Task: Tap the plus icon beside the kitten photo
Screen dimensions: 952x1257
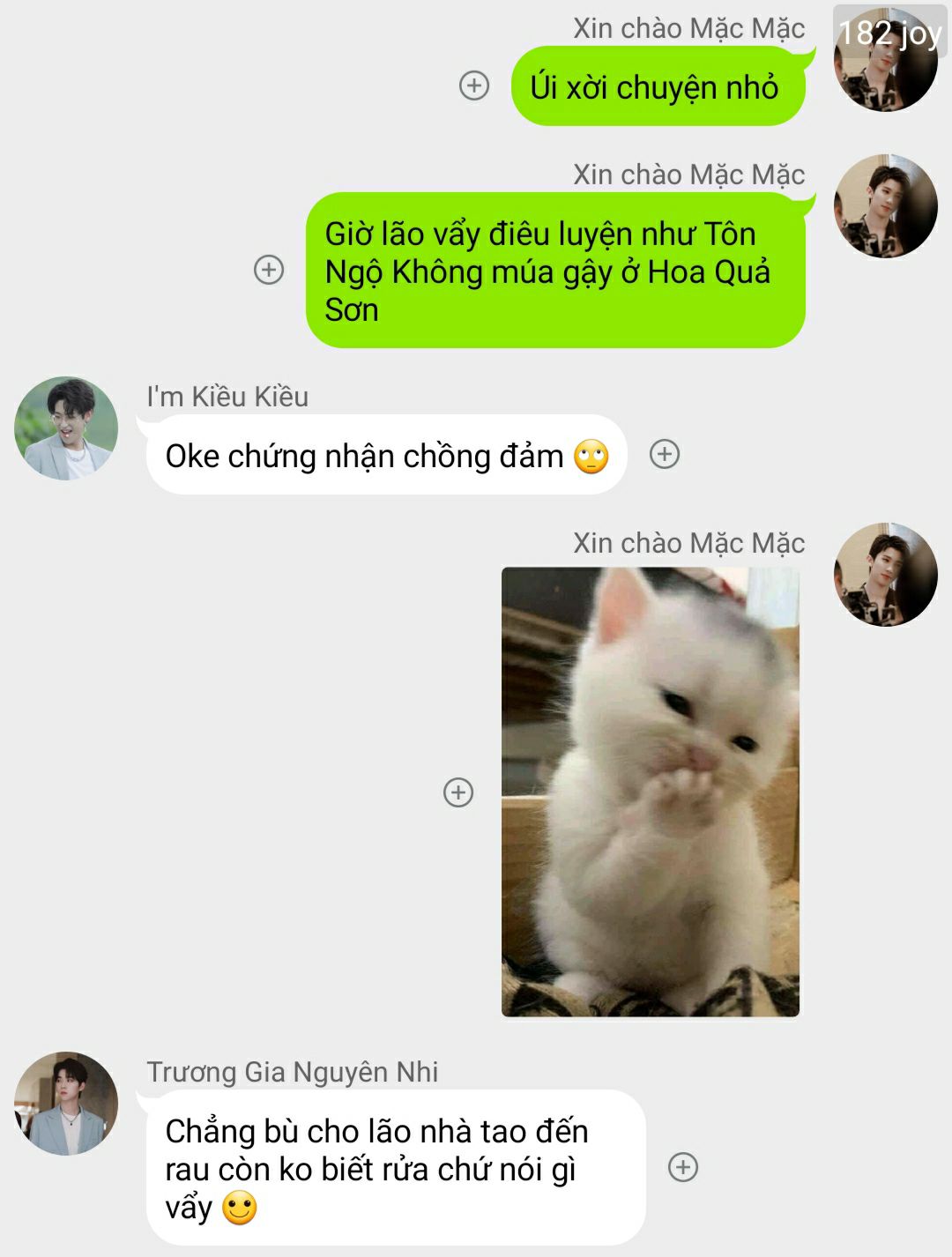Action: pyautogui.click(x=458, y=792)
